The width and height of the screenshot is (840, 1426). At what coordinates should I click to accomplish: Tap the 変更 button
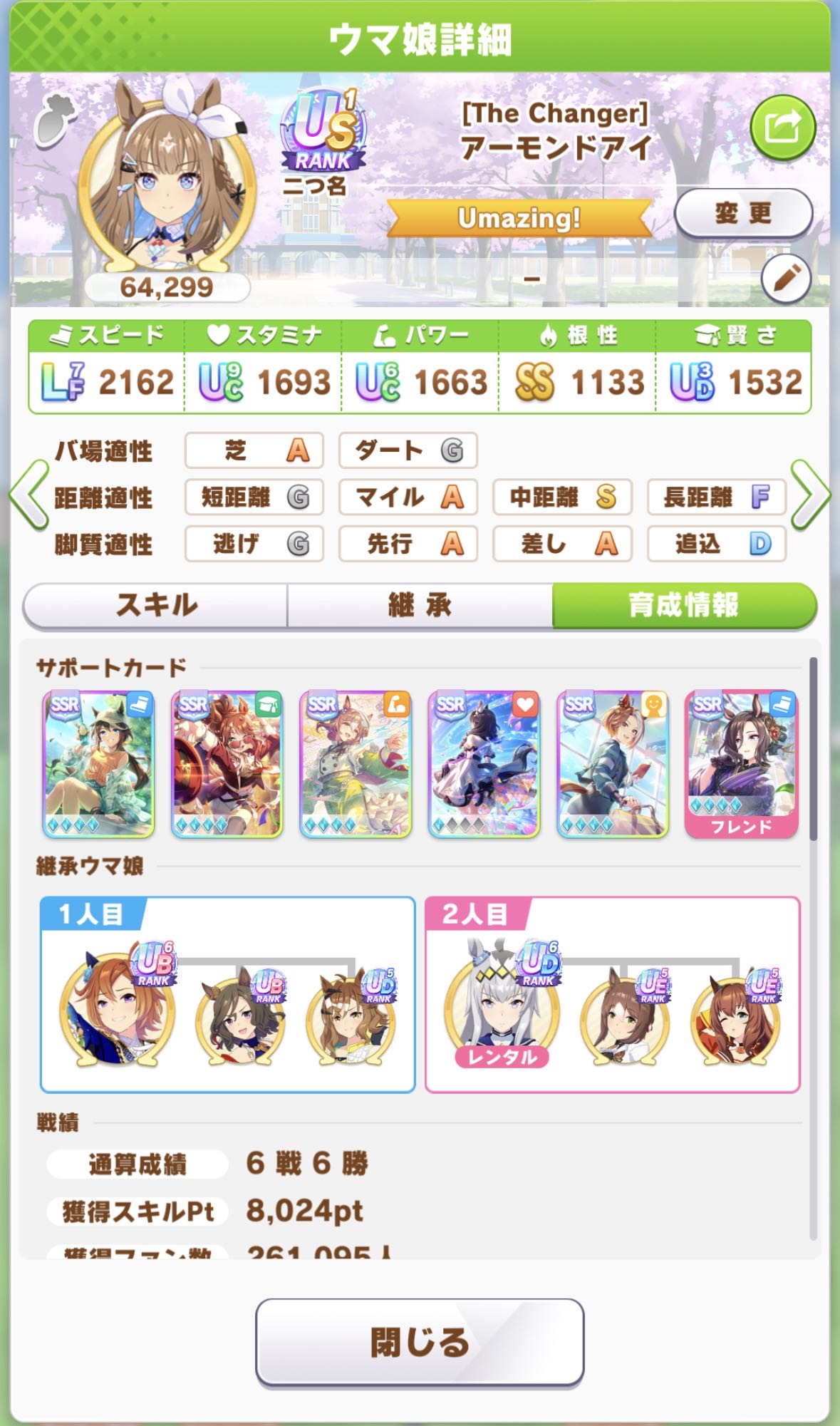(743, 213)
